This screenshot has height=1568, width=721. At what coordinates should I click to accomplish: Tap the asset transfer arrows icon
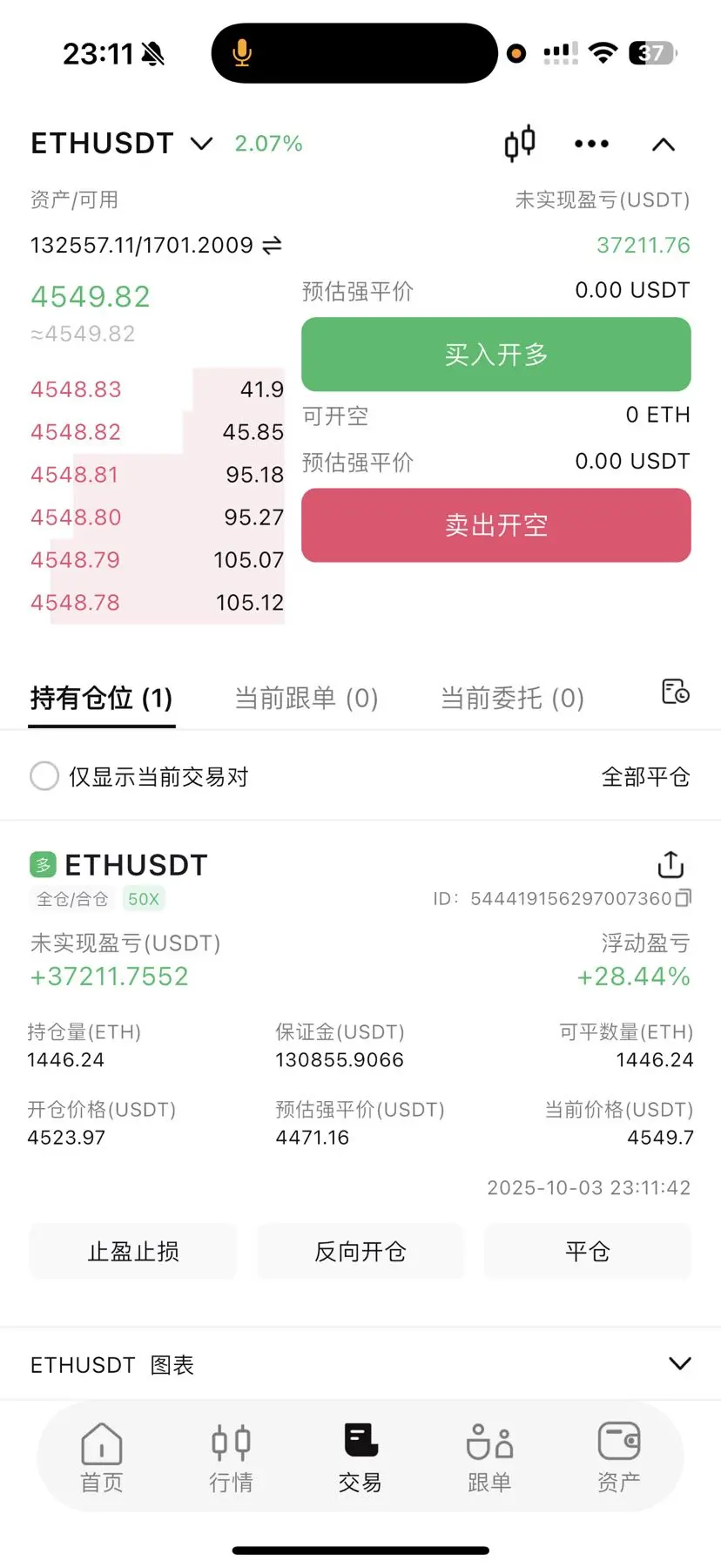pyautogui.click(x=273, y=246)
